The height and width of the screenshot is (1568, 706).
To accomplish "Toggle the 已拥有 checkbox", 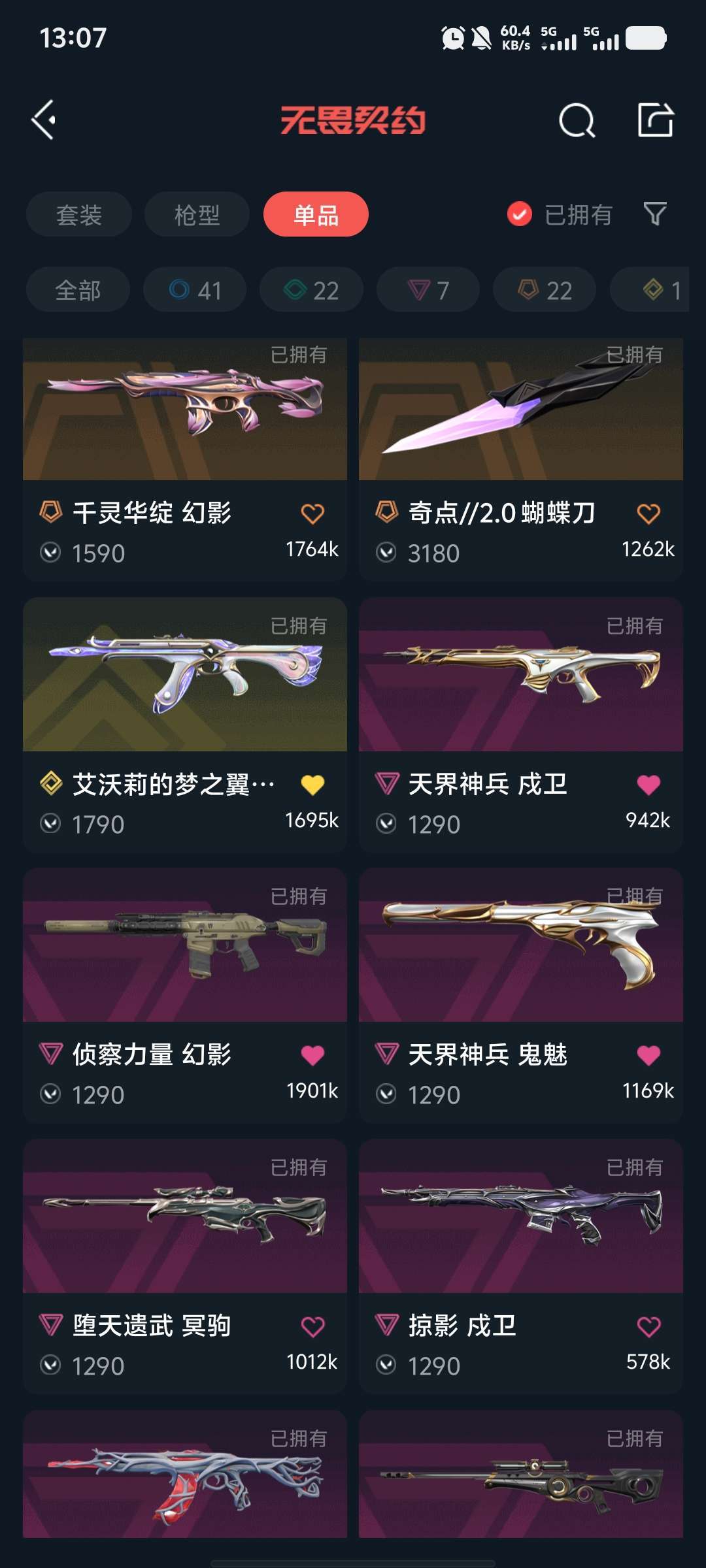I will click(520, 214).
